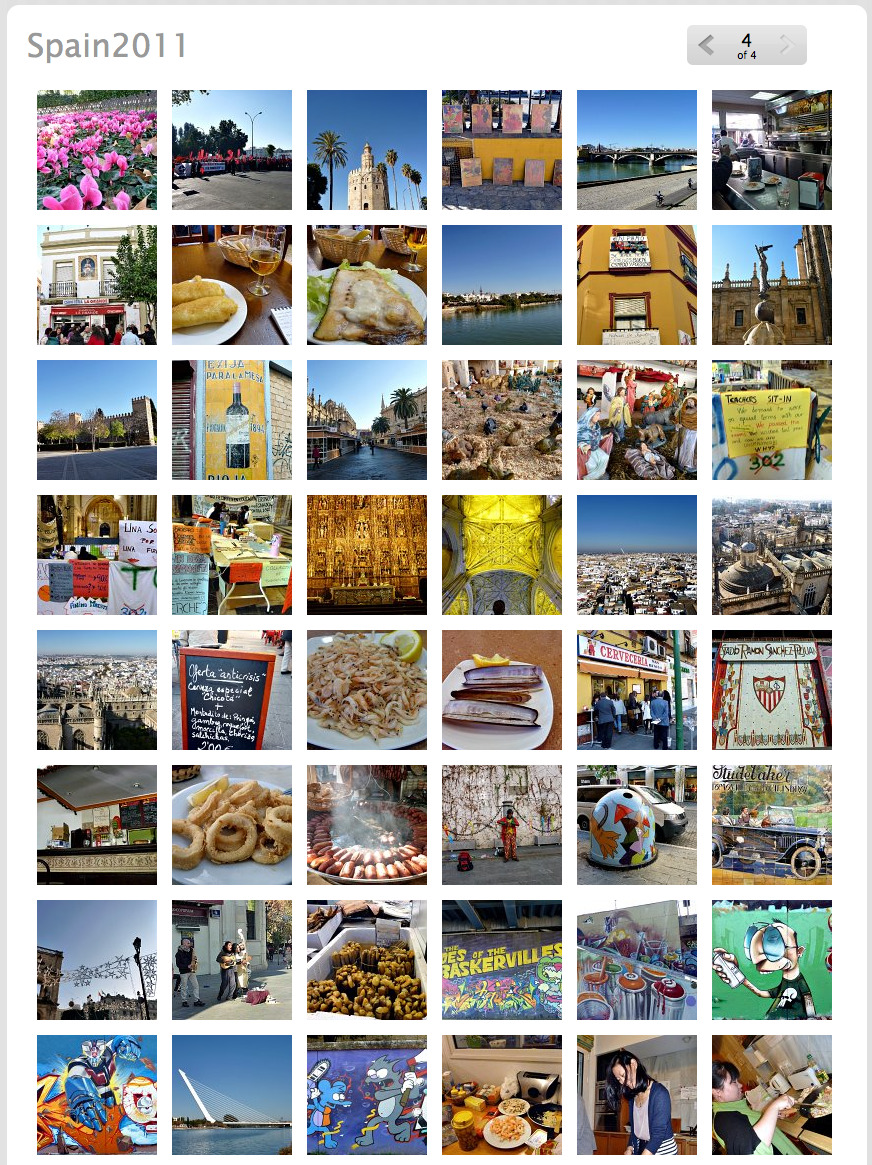Open the Torre del Oro tower photo
Screen dimensions: 872x1165
[x=367, y=150]
